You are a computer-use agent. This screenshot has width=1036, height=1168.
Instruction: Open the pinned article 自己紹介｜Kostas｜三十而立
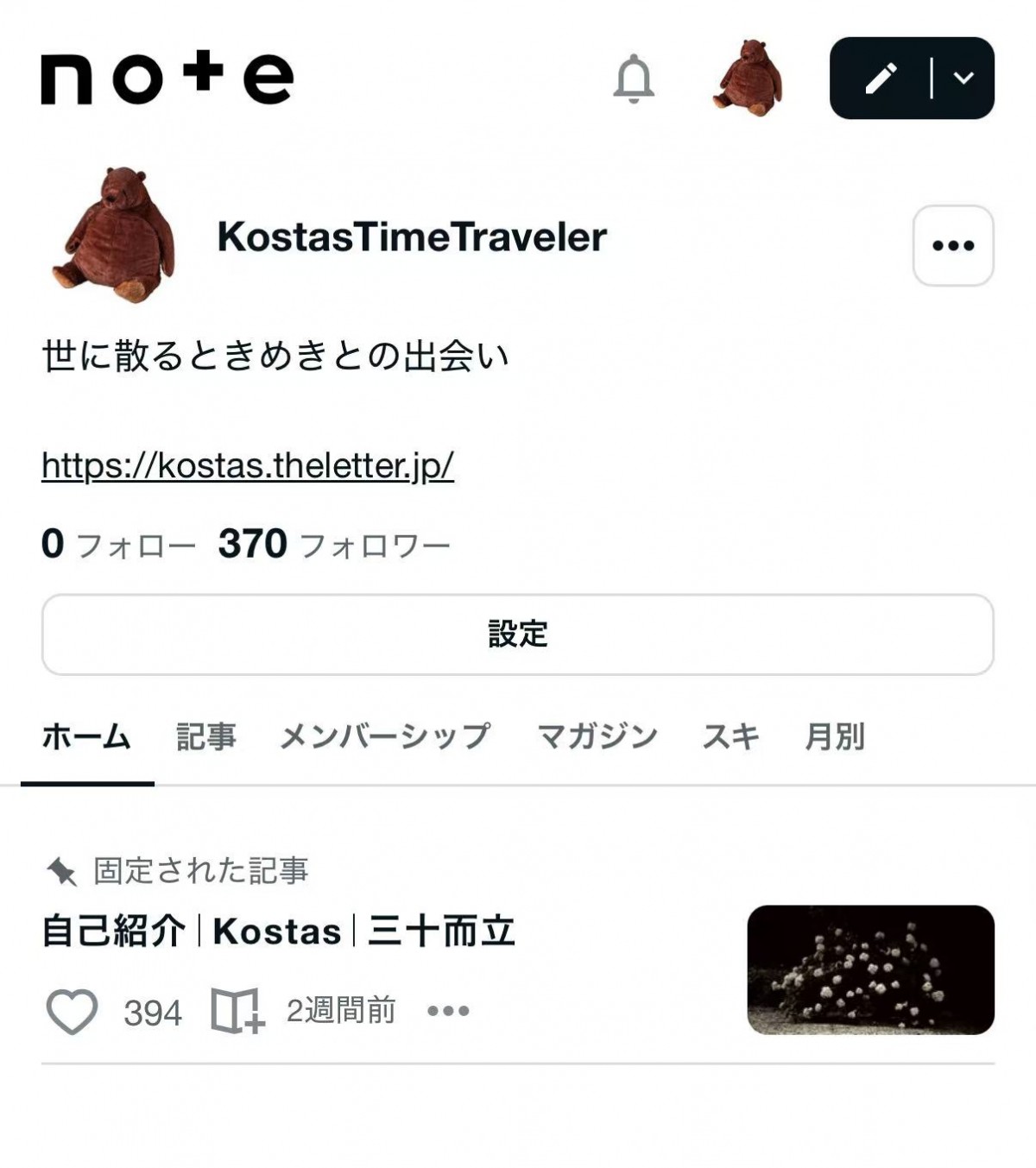coord(279,931)
